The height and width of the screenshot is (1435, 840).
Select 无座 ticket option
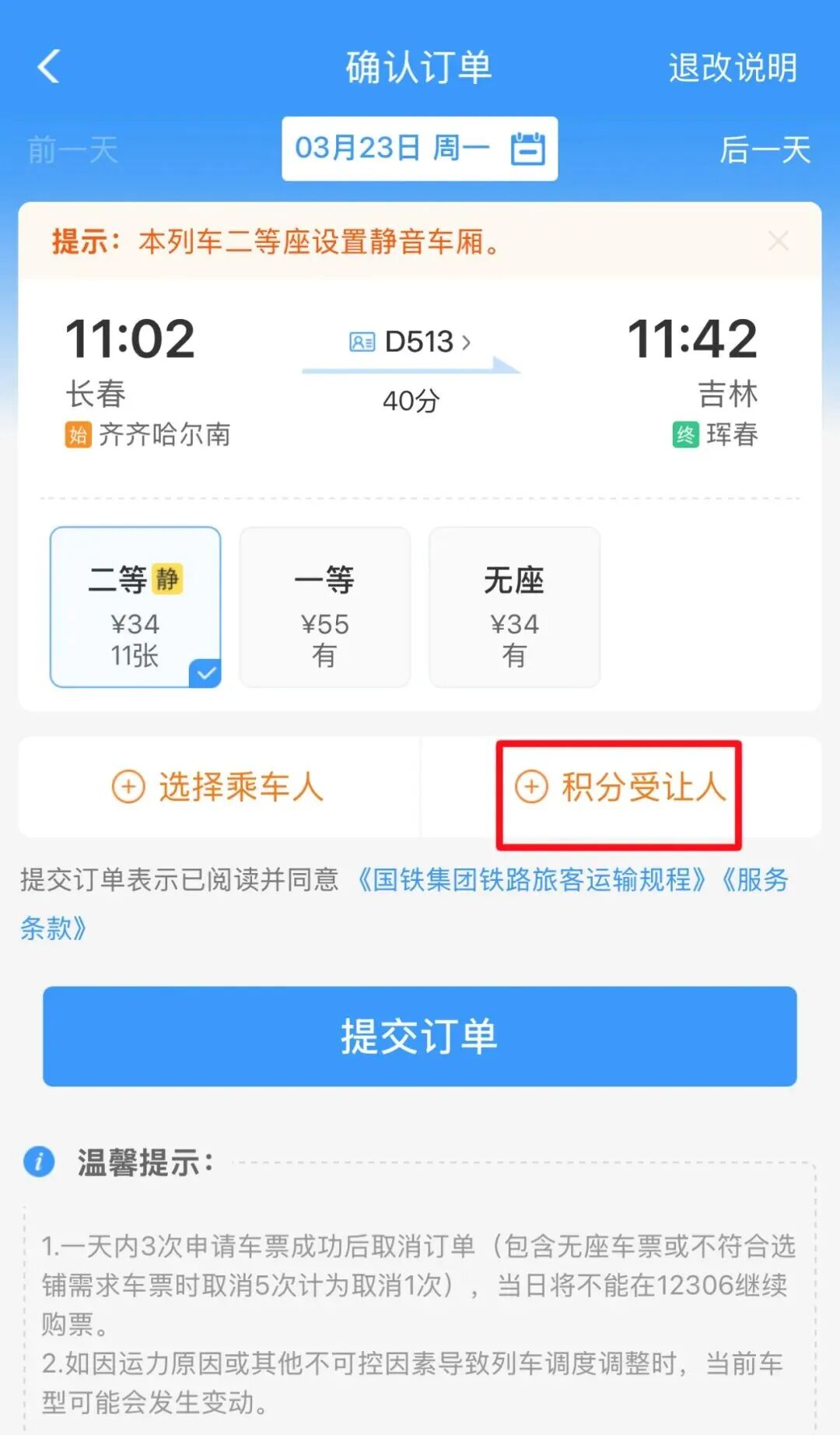(x=514, y=607)
